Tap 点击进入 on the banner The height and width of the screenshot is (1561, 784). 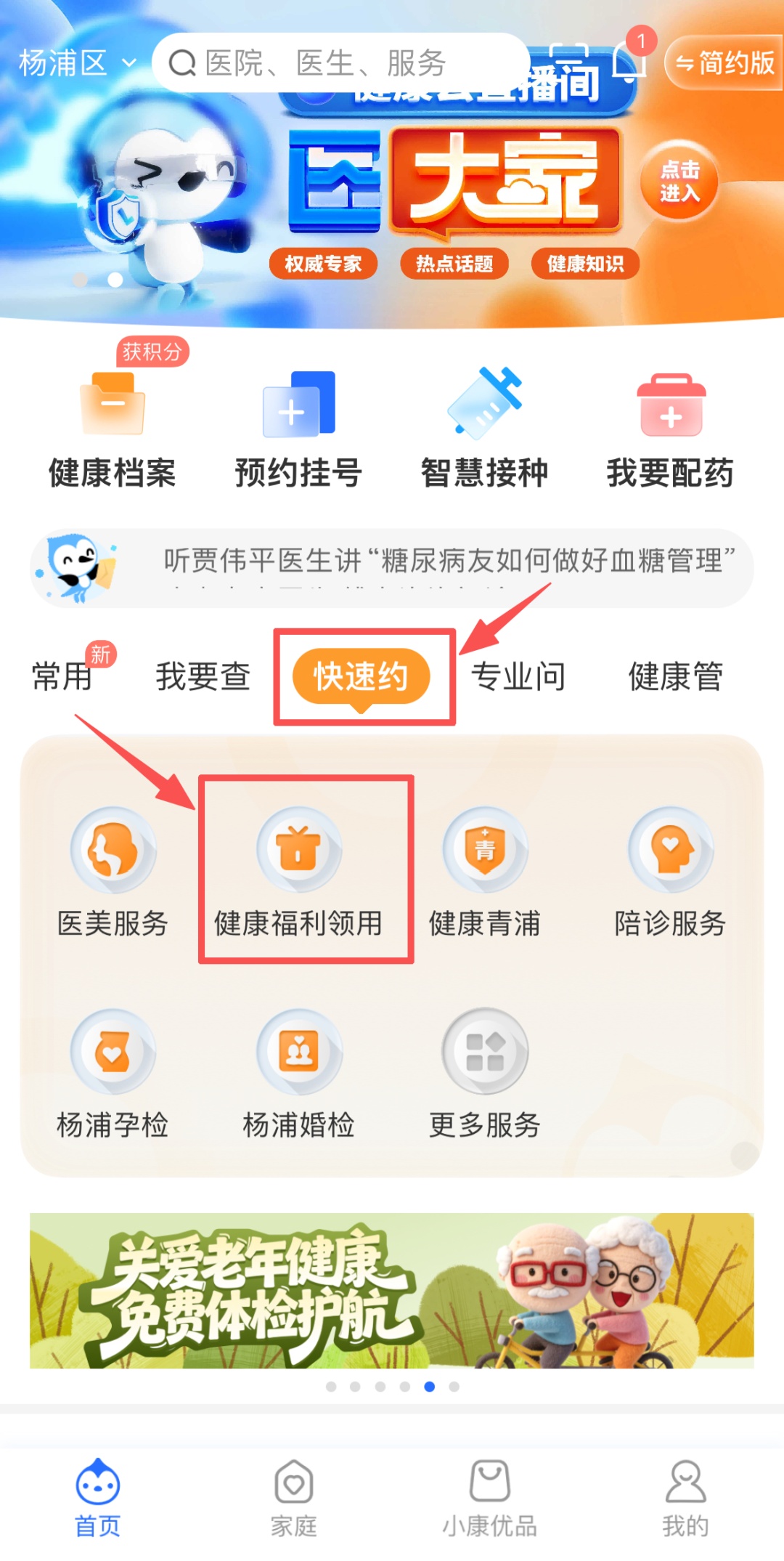[679, 181]
